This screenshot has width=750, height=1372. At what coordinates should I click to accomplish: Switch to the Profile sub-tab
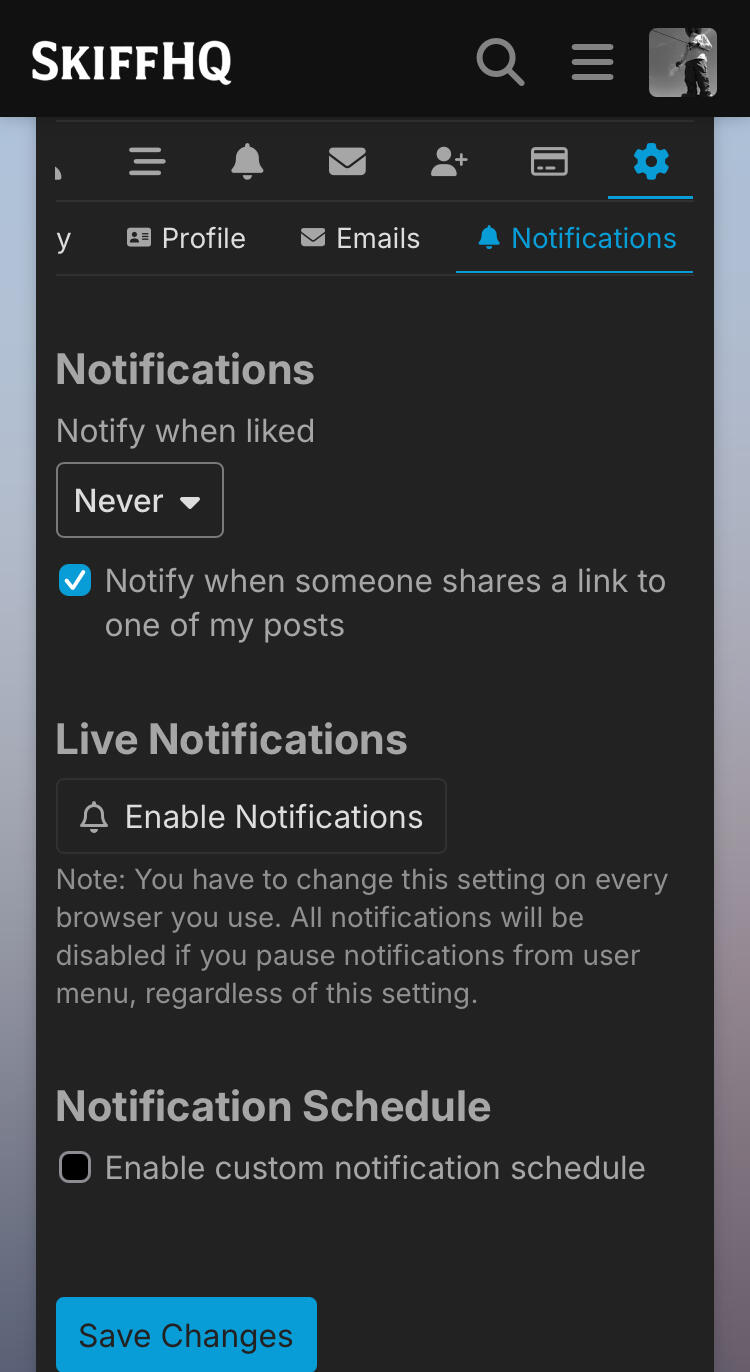[x=186, y=238]
